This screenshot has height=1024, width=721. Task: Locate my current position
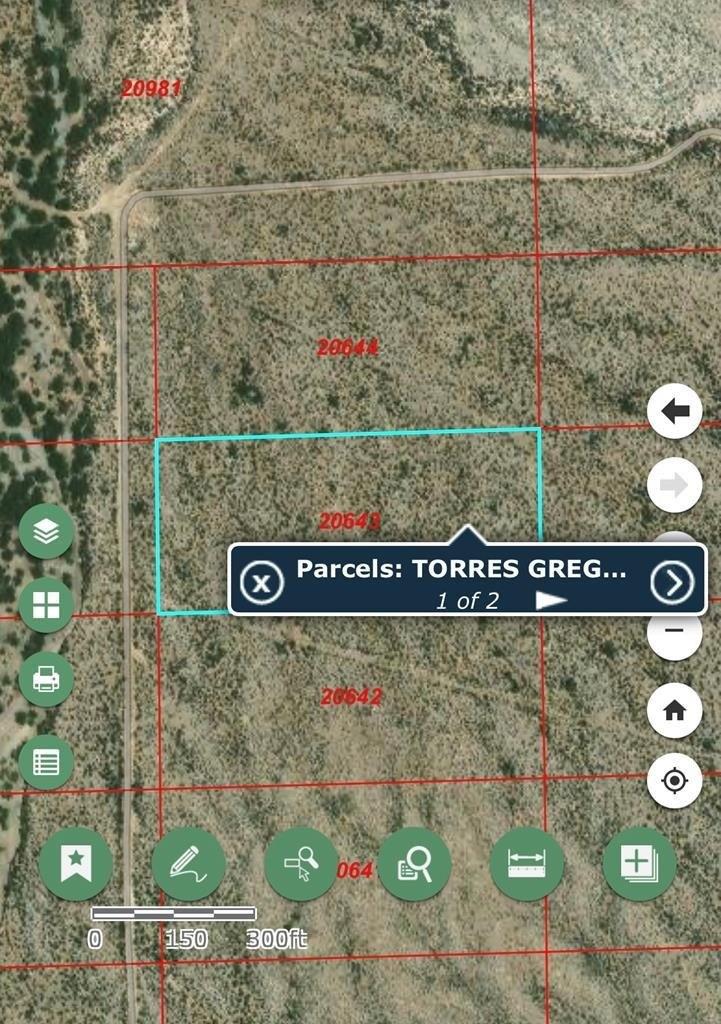click(x=674, y=780)
